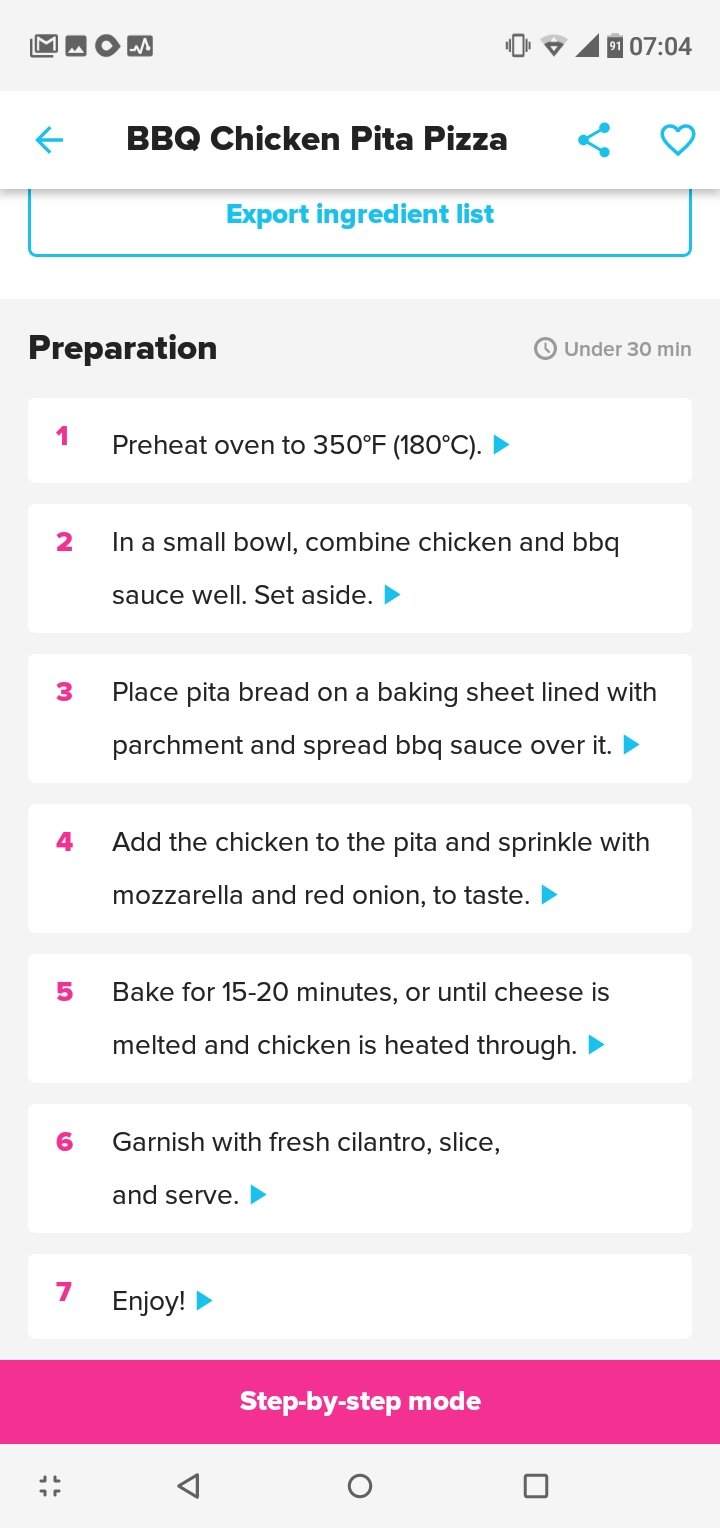The height and width of the screenshot is (1528, 720).
Task: Favorite this recipe with the heart icon
Action: pyautogui.click(x=678, y=140)
